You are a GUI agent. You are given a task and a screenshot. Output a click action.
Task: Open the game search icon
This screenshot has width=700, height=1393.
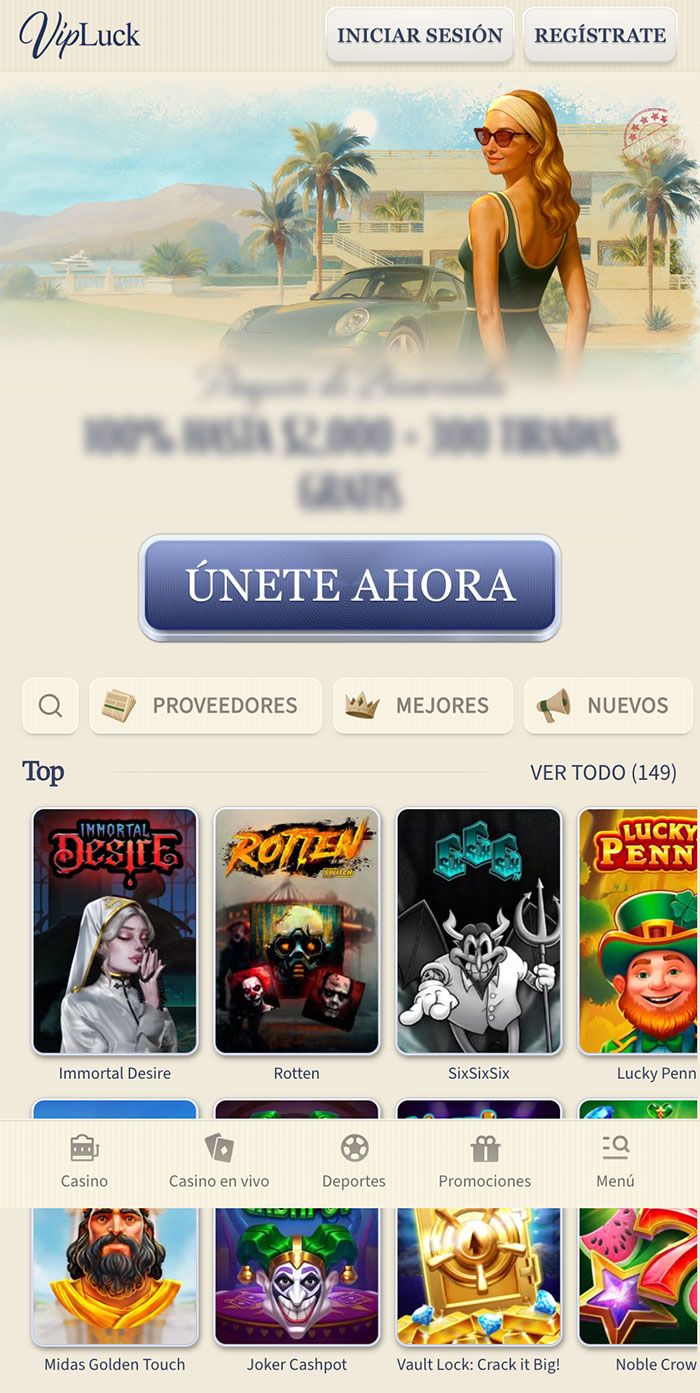click(x=50, y=706)
